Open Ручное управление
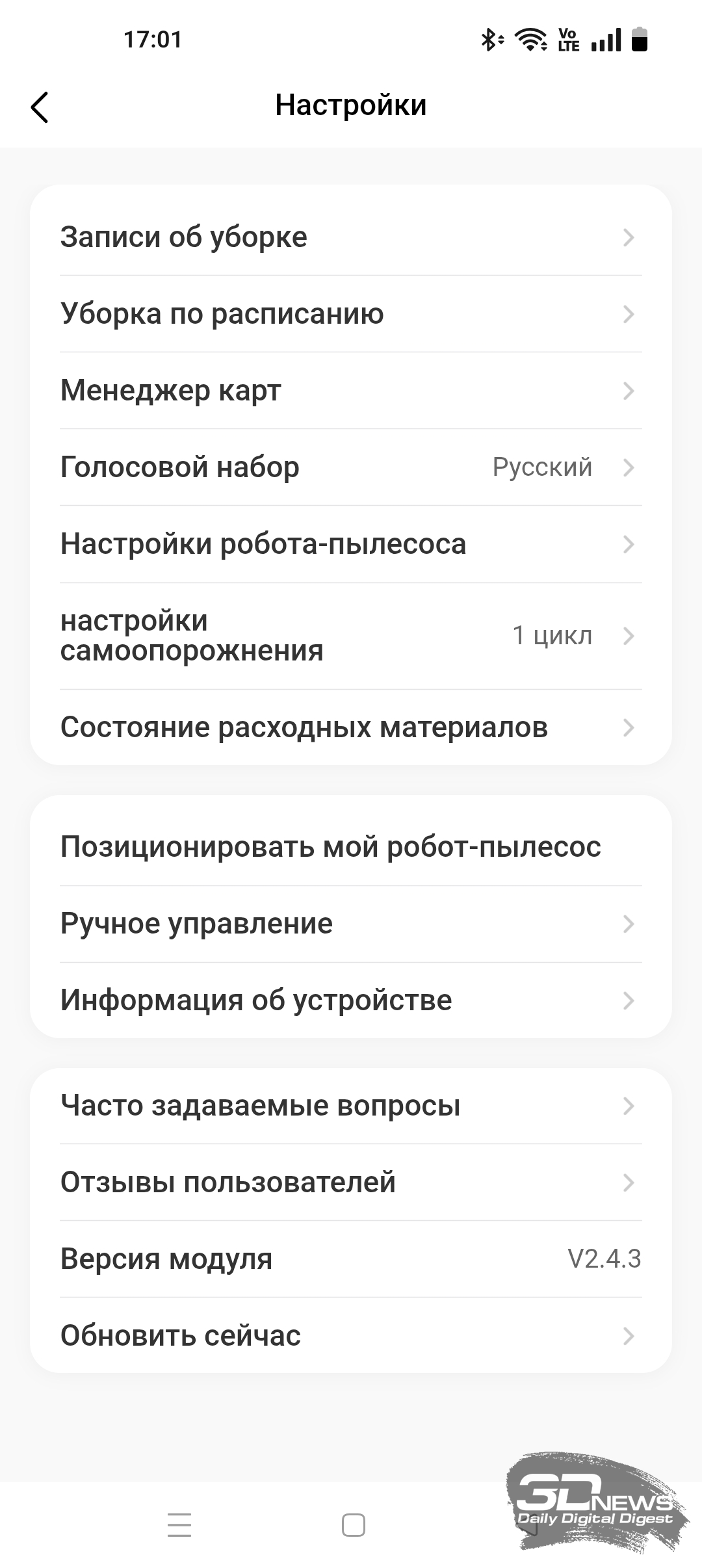The height and width of the screenshot is (1568, 702). click(351, 924)
